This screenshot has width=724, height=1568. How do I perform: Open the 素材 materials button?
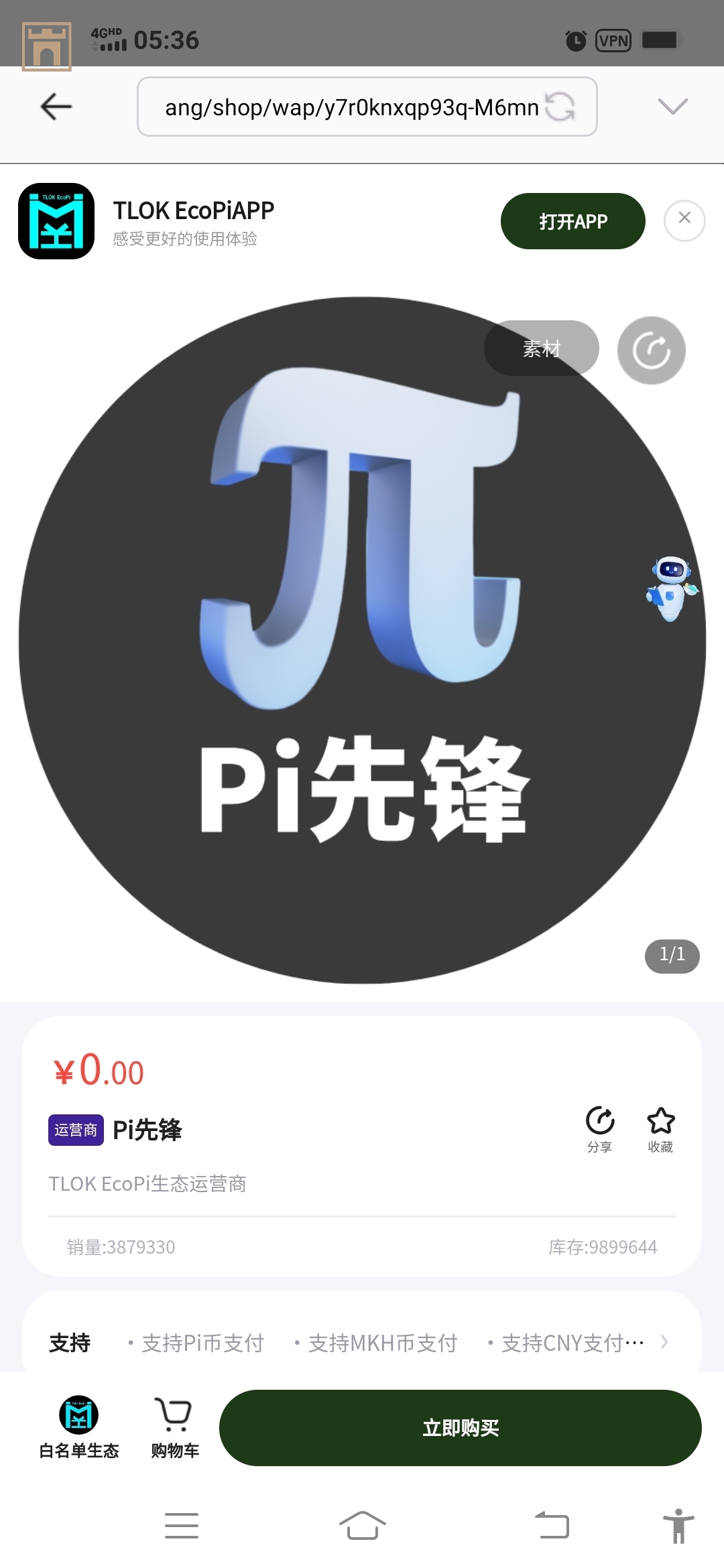(x=541, y=348)
